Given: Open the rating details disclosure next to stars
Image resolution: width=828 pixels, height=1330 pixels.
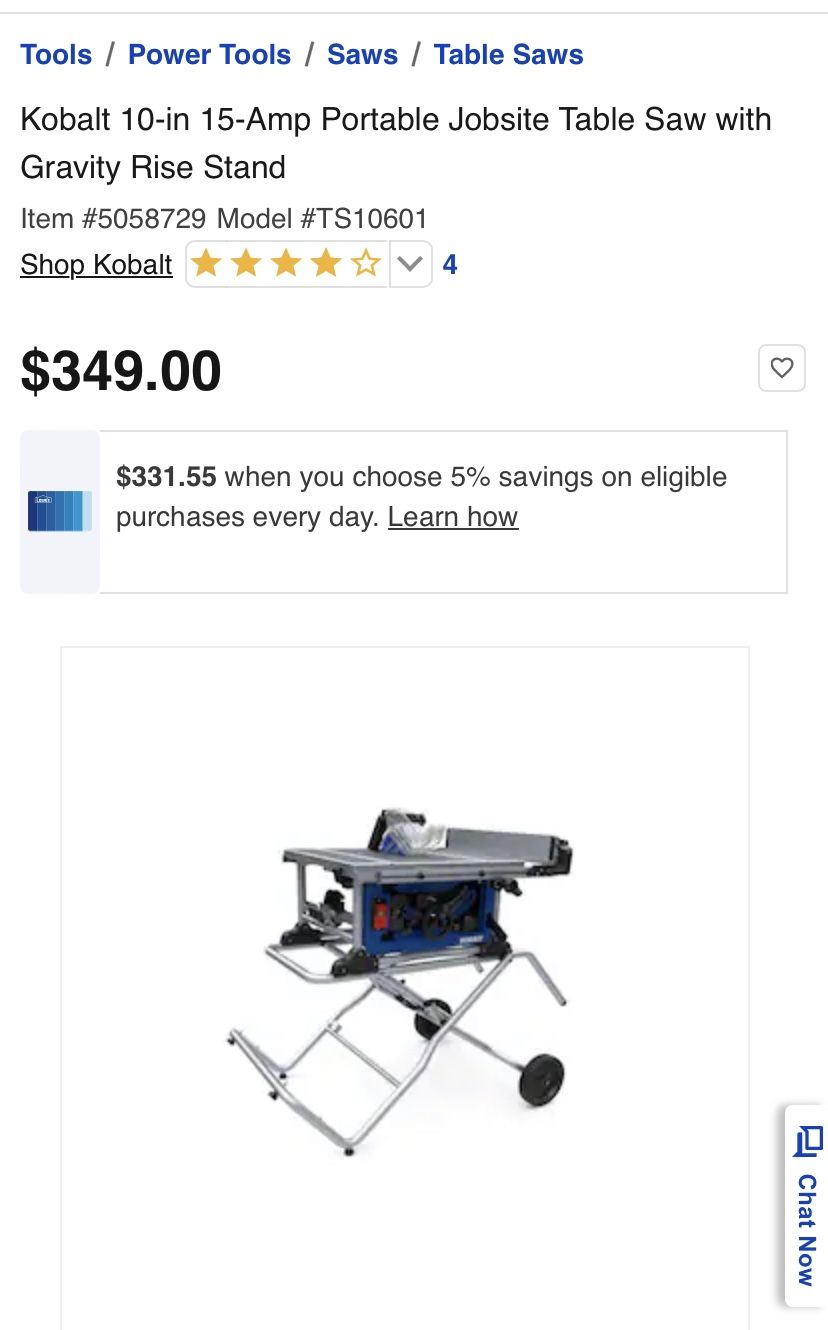Looking at the screenshot, I should pos(410,263).
